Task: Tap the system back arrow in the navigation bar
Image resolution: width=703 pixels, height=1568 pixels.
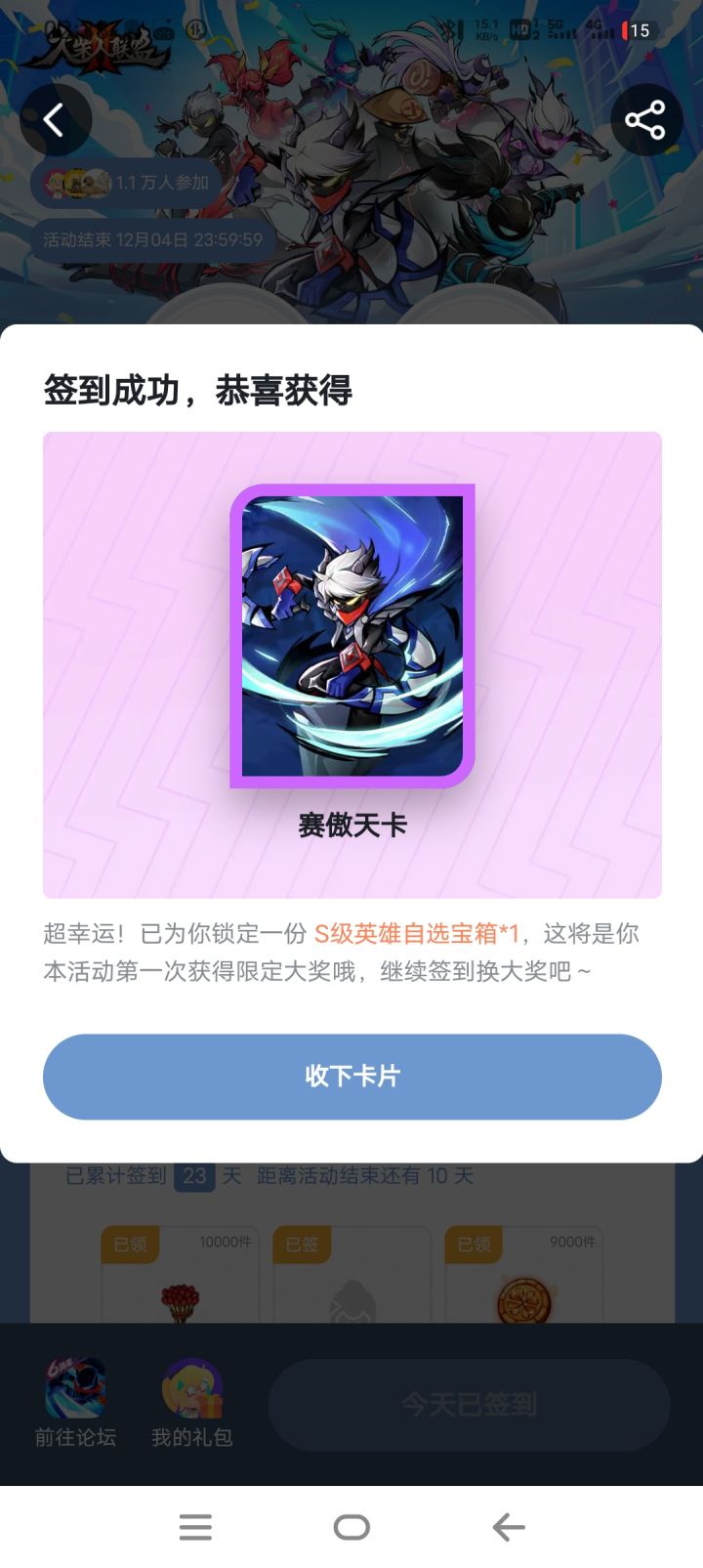Action: (x=508, y=1525)
